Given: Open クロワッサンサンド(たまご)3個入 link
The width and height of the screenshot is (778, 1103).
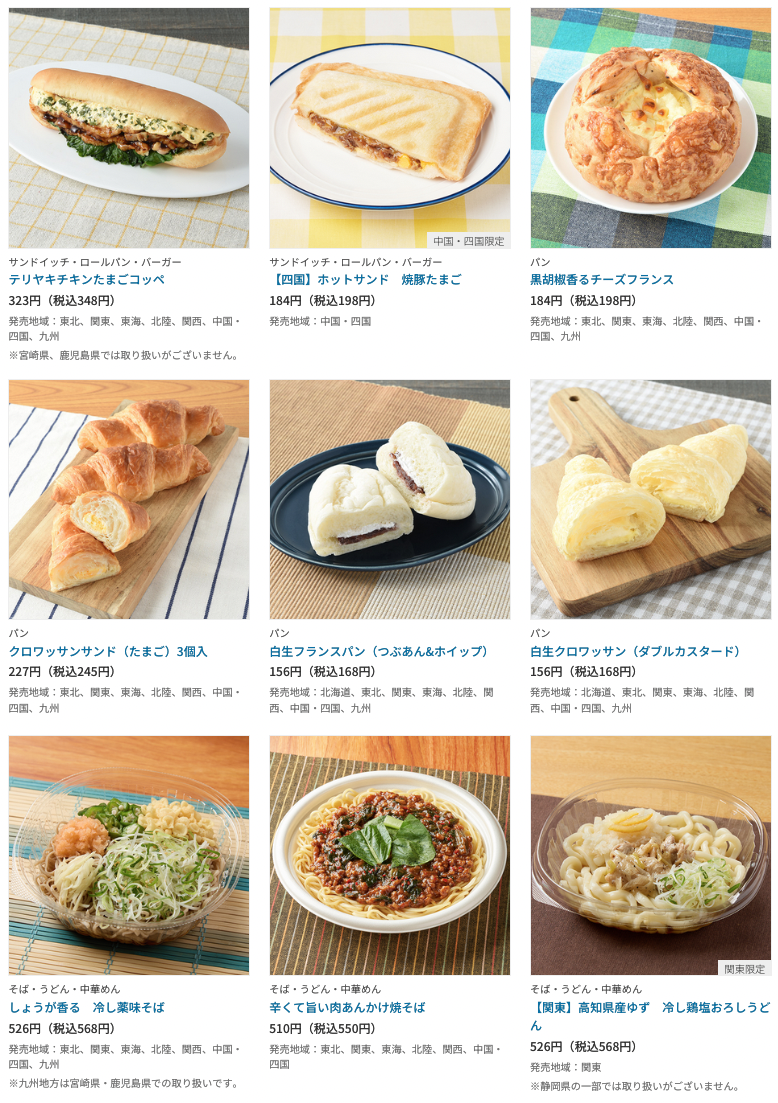Looking at the screenshot, I should pyautogui.click(x=108, y=651).
